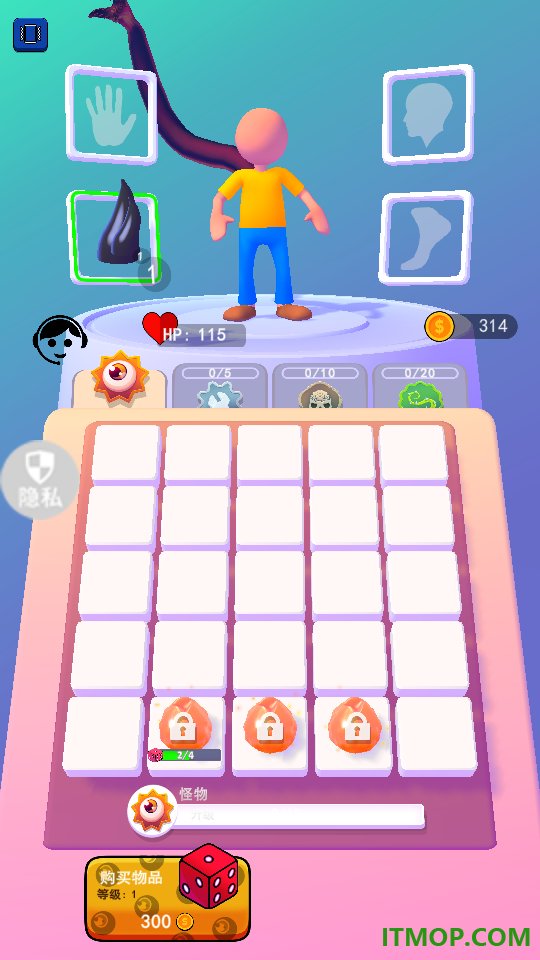Select the foot body part slot

pos(426,238)
